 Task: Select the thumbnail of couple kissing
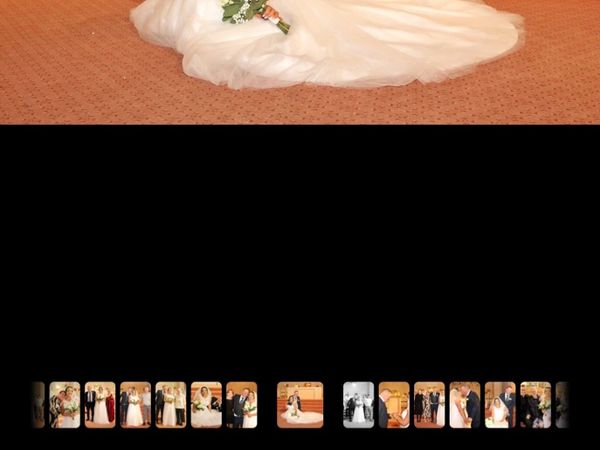coord(465,405)
